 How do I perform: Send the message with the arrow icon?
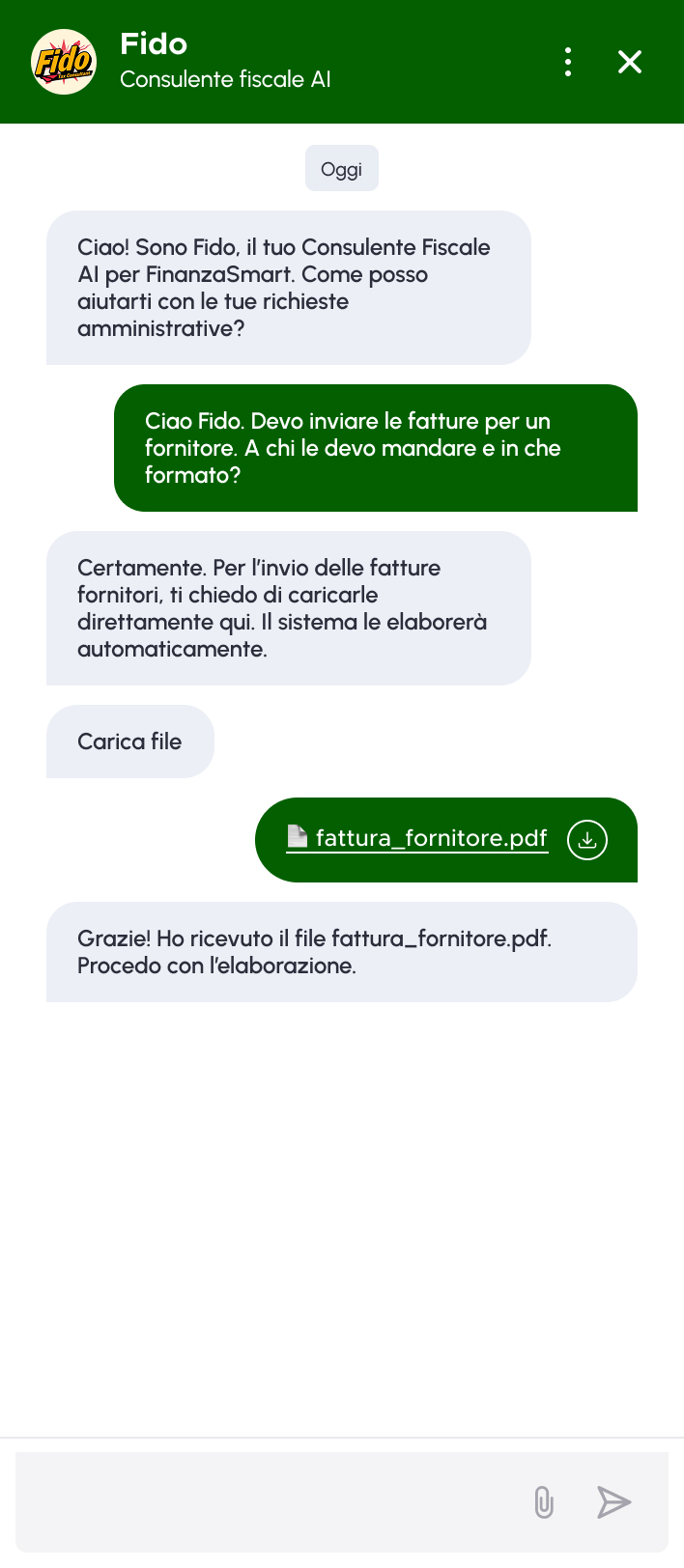click(613, 1502)
